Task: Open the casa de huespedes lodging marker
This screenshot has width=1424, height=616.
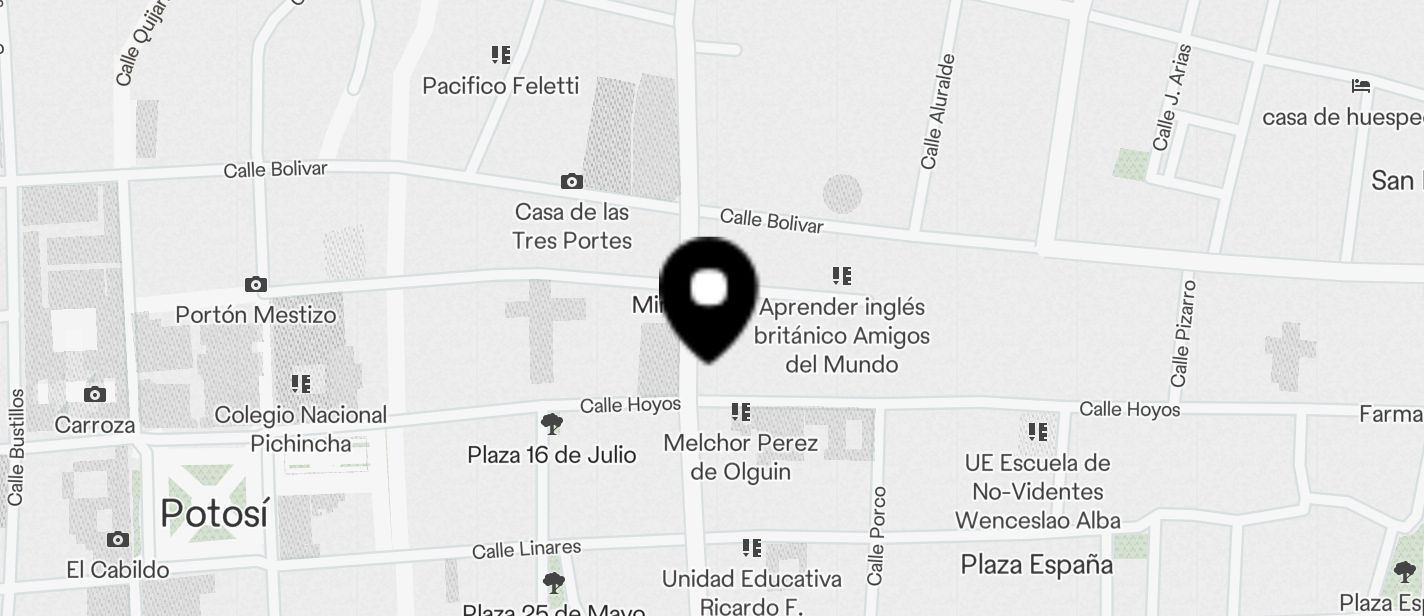Action: click(1361, 86)
